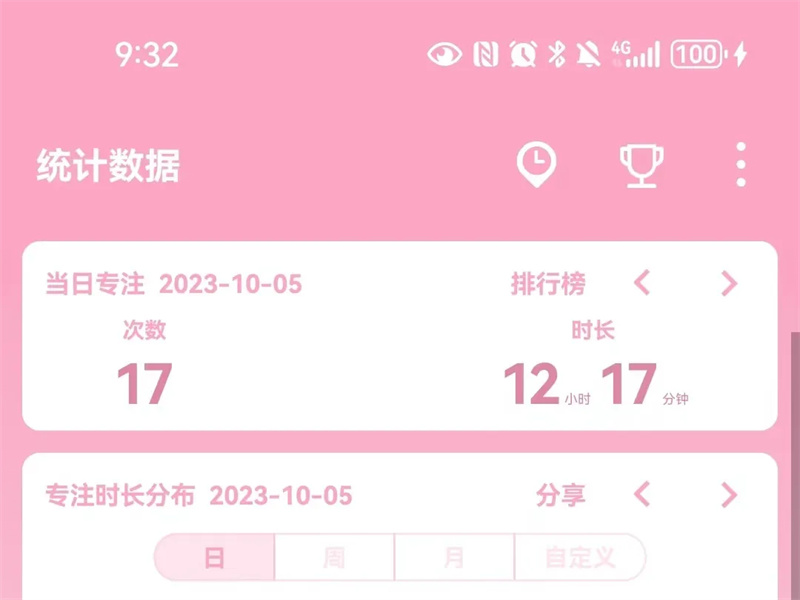
Task: Select the 日 segment
Action: [x=214, y=557]
